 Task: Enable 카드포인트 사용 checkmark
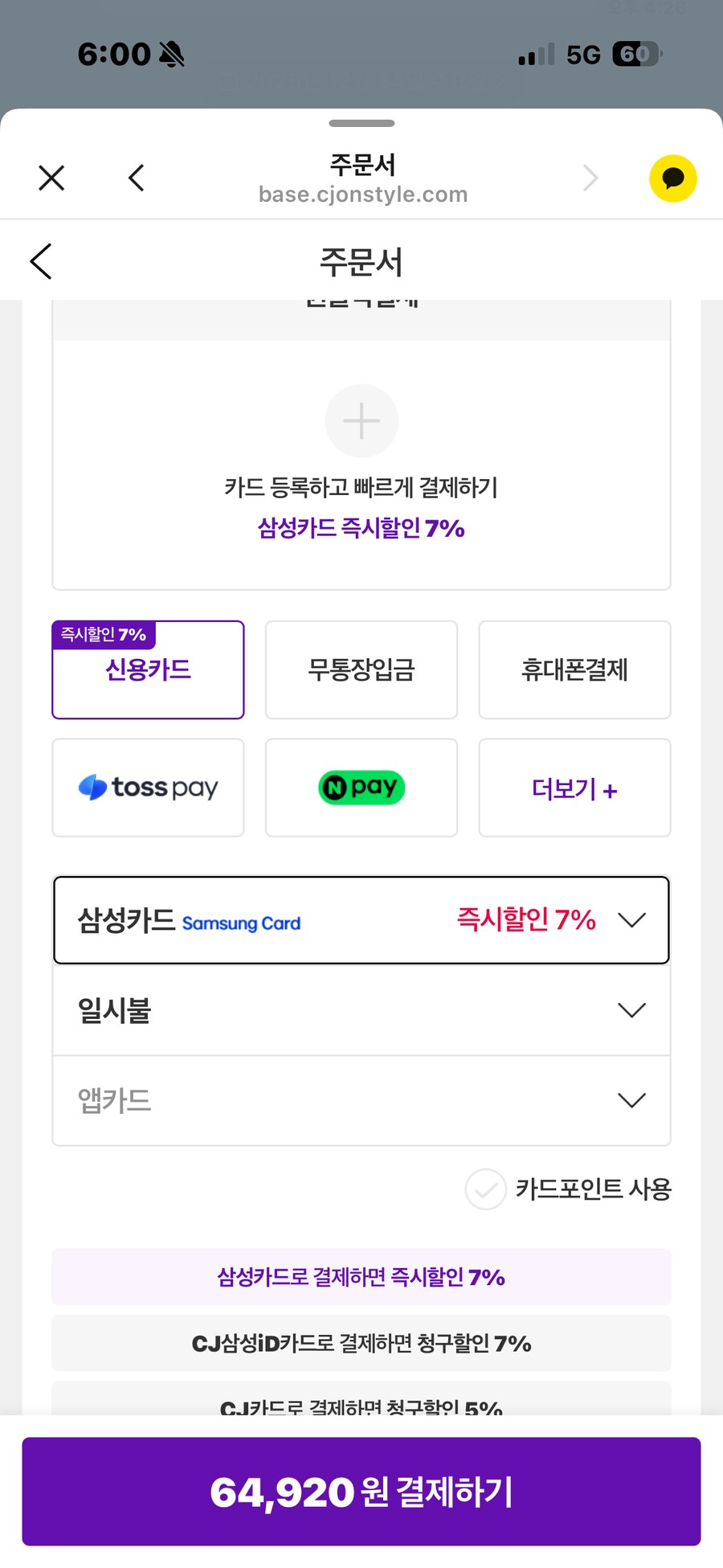pos(485,1190)
